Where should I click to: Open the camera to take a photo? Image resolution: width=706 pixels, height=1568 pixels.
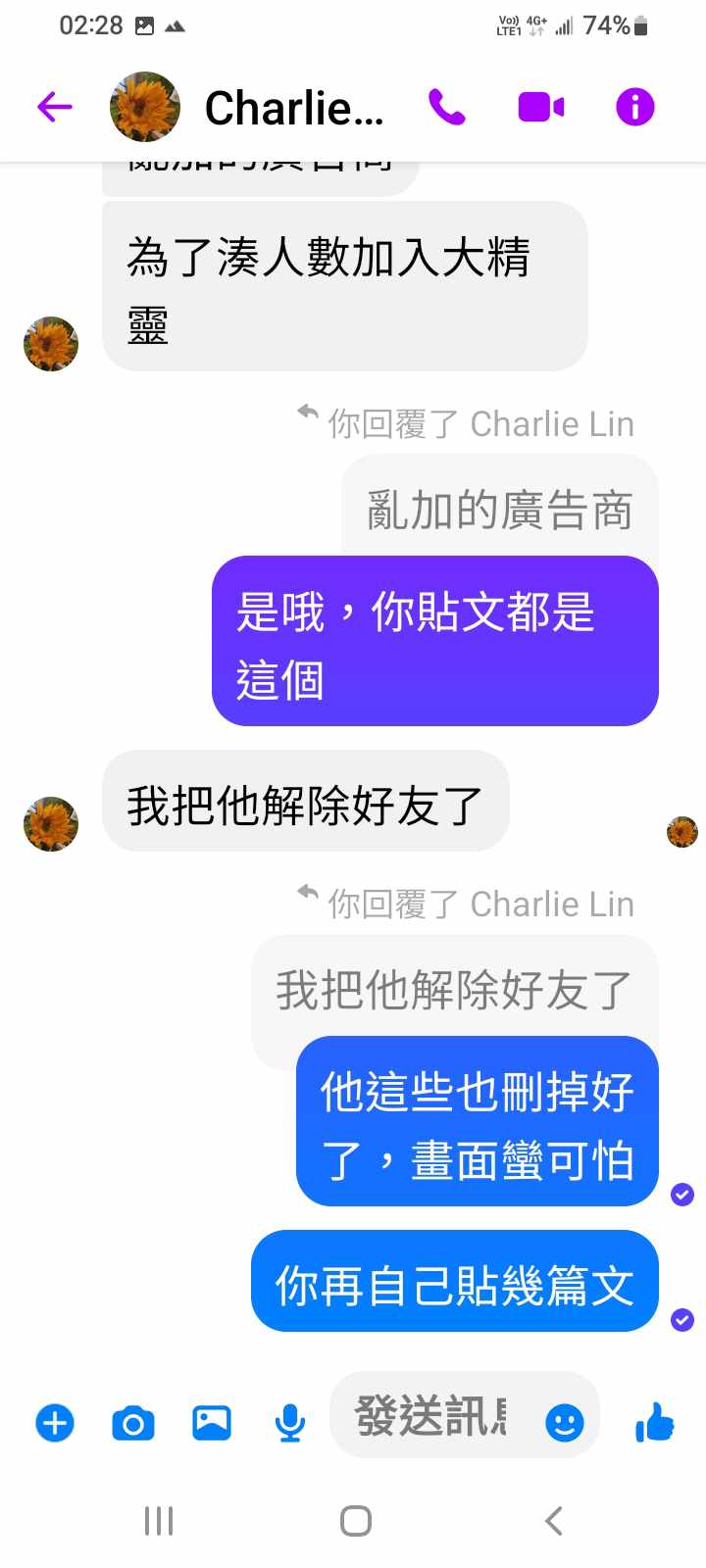(133, 1422)
